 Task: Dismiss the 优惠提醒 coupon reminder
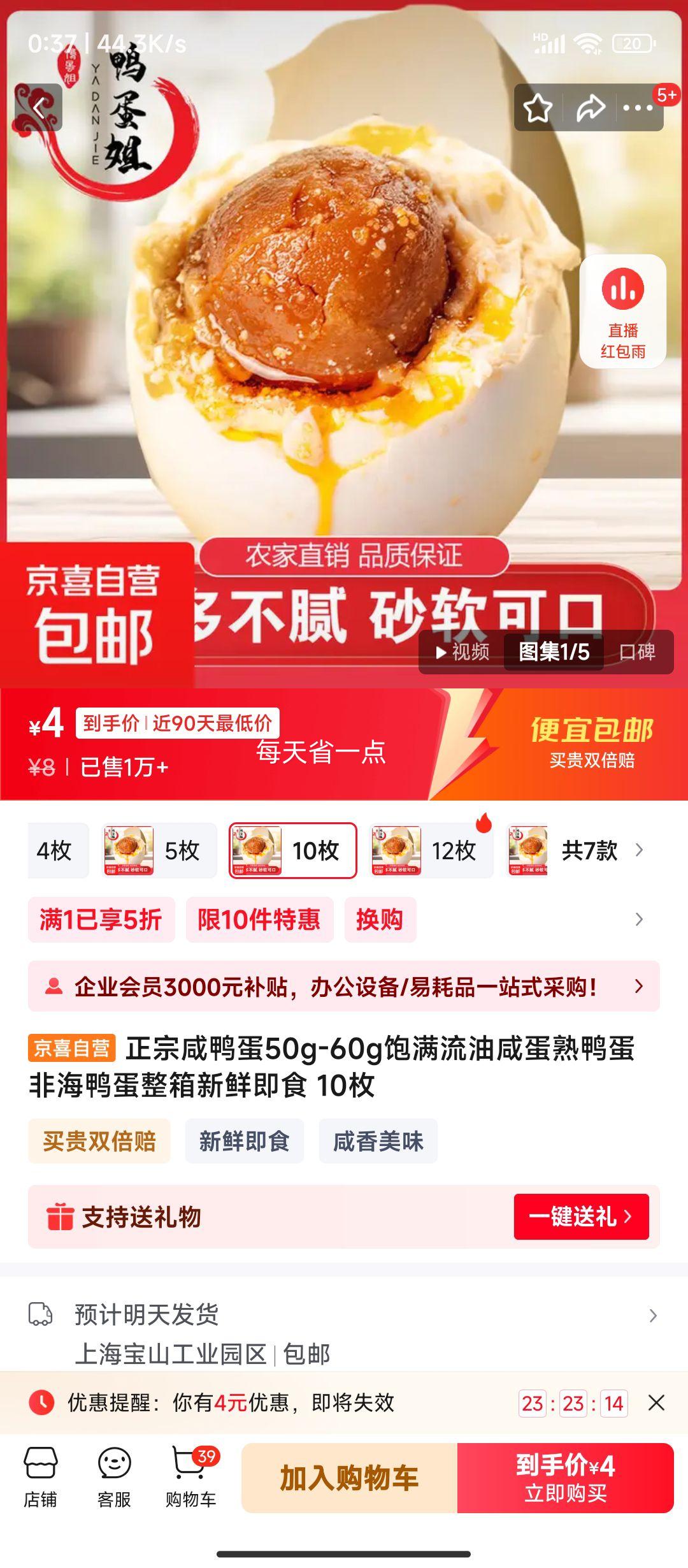(656, 1403)
